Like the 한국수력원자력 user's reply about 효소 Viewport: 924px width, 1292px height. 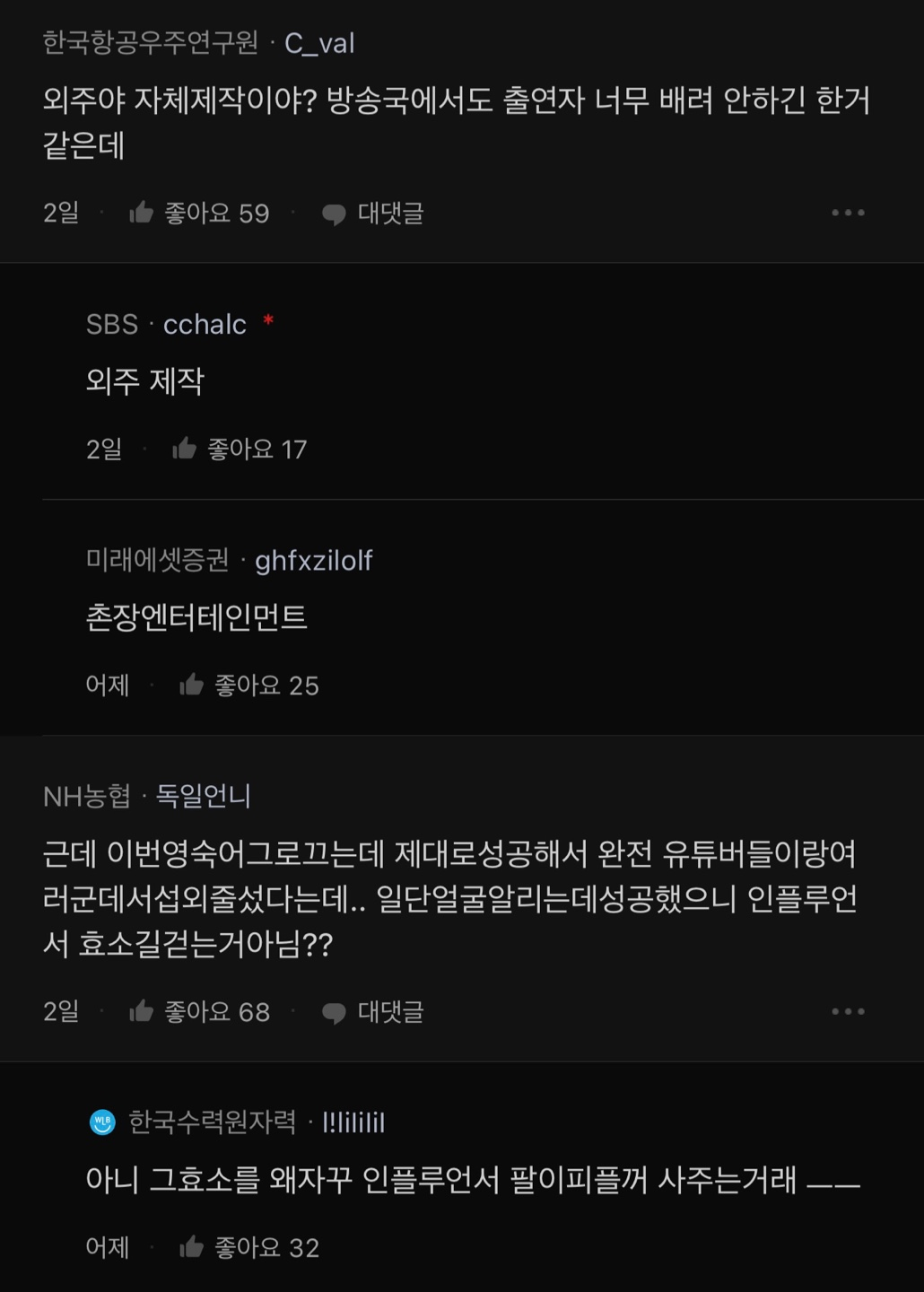(192, 1247)
